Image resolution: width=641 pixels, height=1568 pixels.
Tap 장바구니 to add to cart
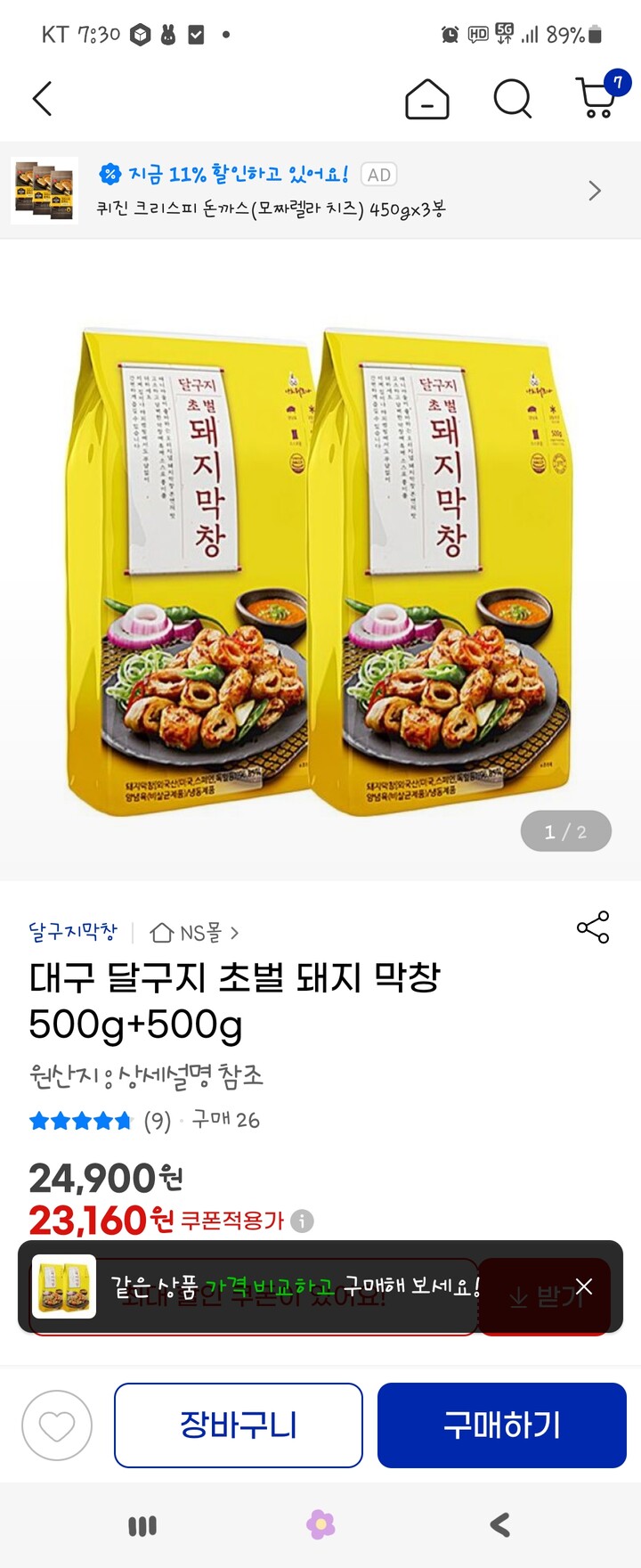pyautogui.click(x=239, y=1425)
